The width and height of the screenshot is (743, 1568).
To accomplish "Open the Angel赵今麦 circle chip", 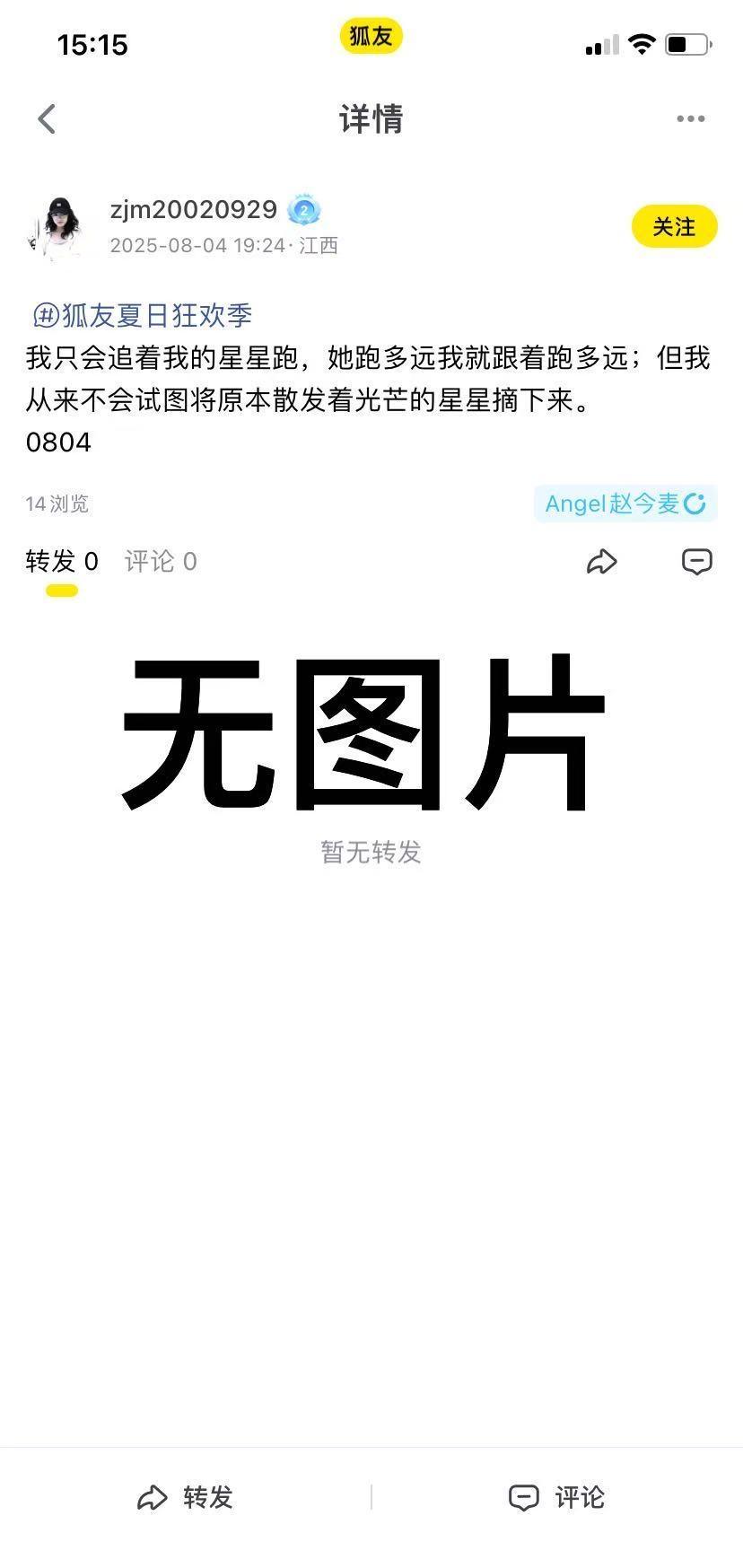I will coord(625,504).
